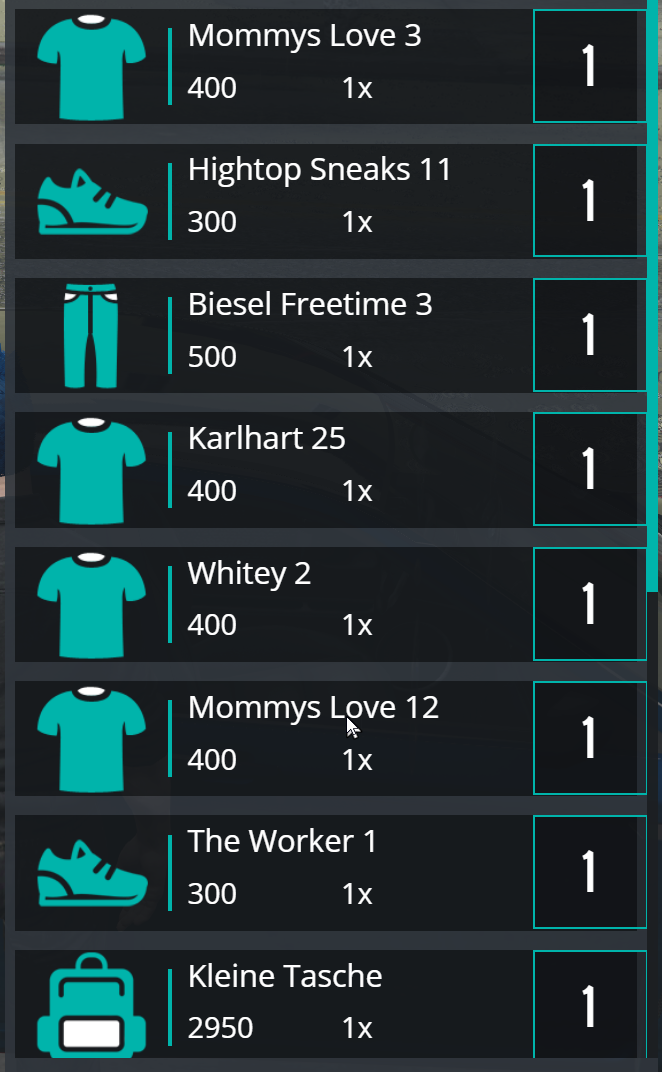The width and height of the screenshot is (662, 1072).
Task: Select the Karlhart 25 shirt row
Action: pyautogui.click(x=274, y=470)
